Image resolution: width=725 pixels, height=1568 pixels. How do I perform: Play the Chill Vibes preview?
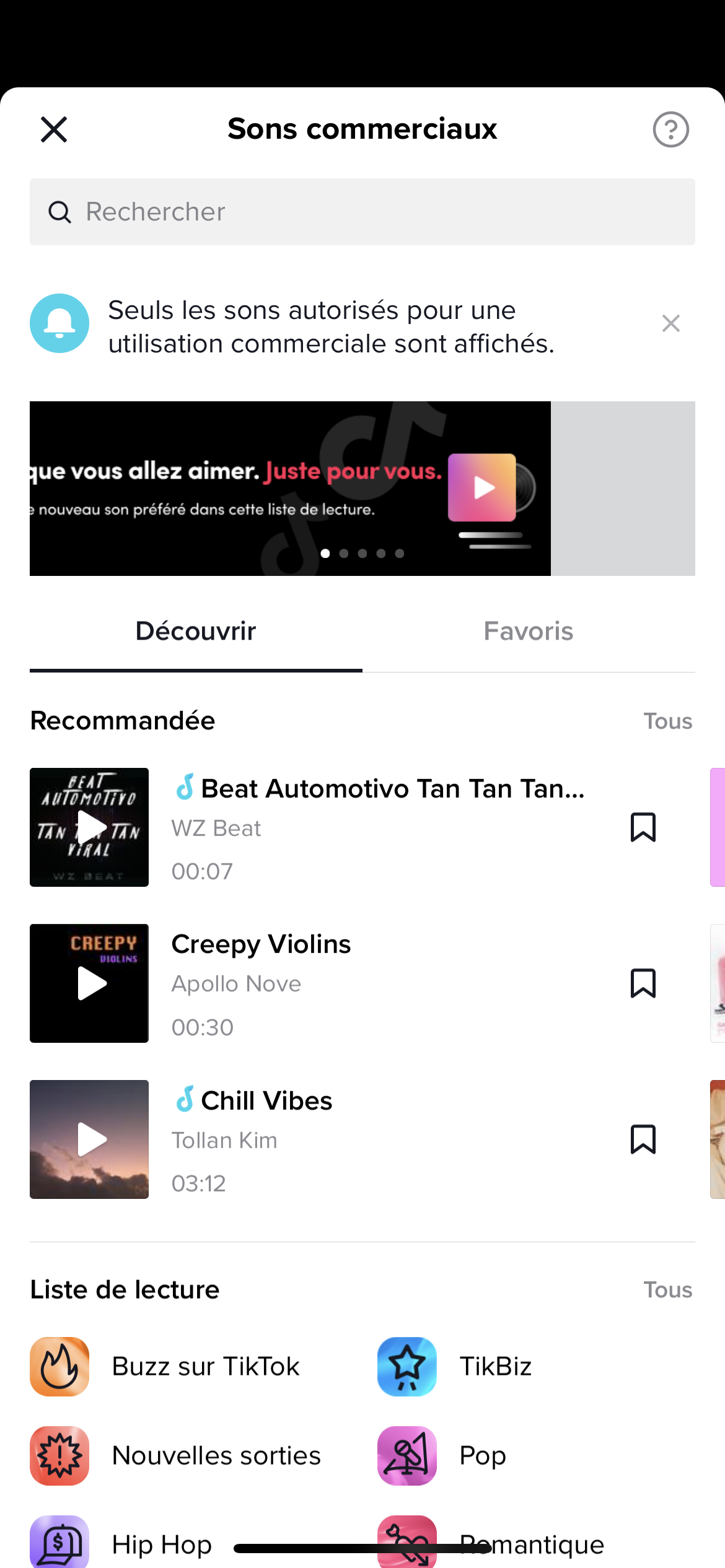pyautogui.click(x=89, y=1139)
